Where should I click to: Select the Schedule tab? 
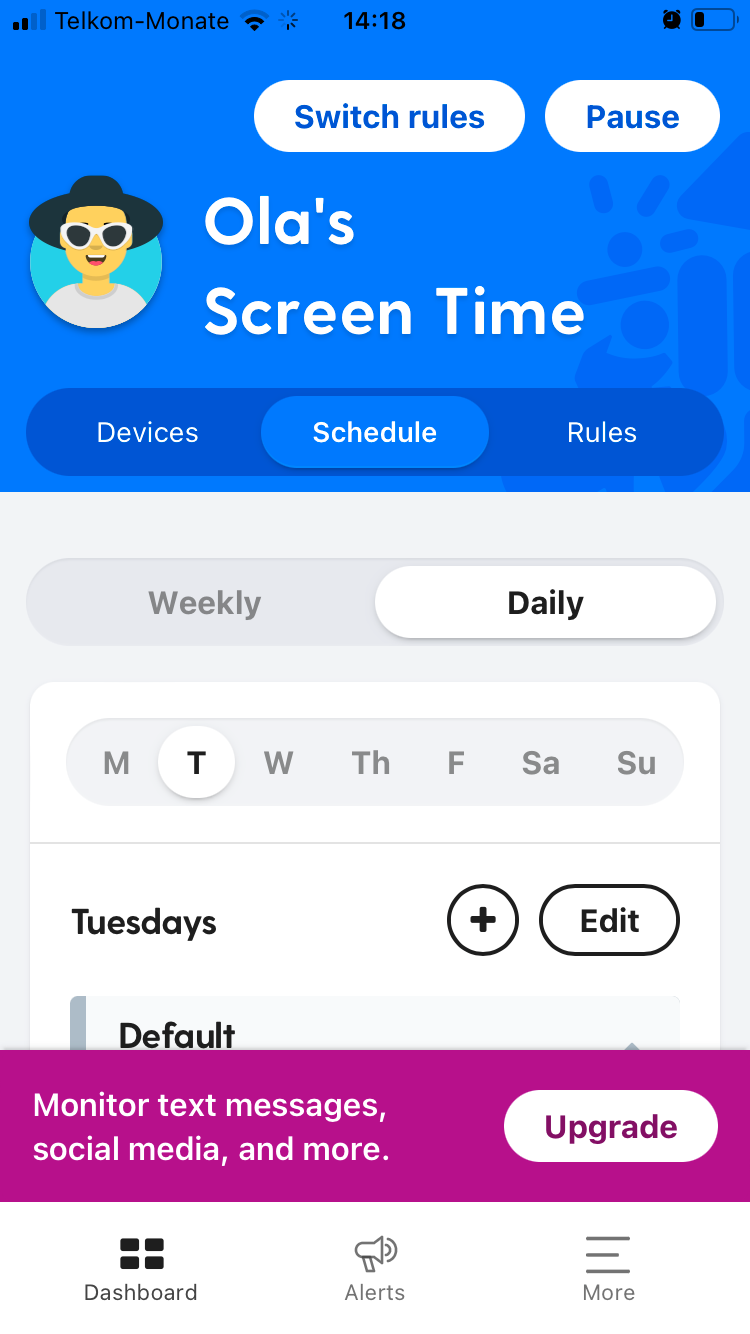[375, 432]
